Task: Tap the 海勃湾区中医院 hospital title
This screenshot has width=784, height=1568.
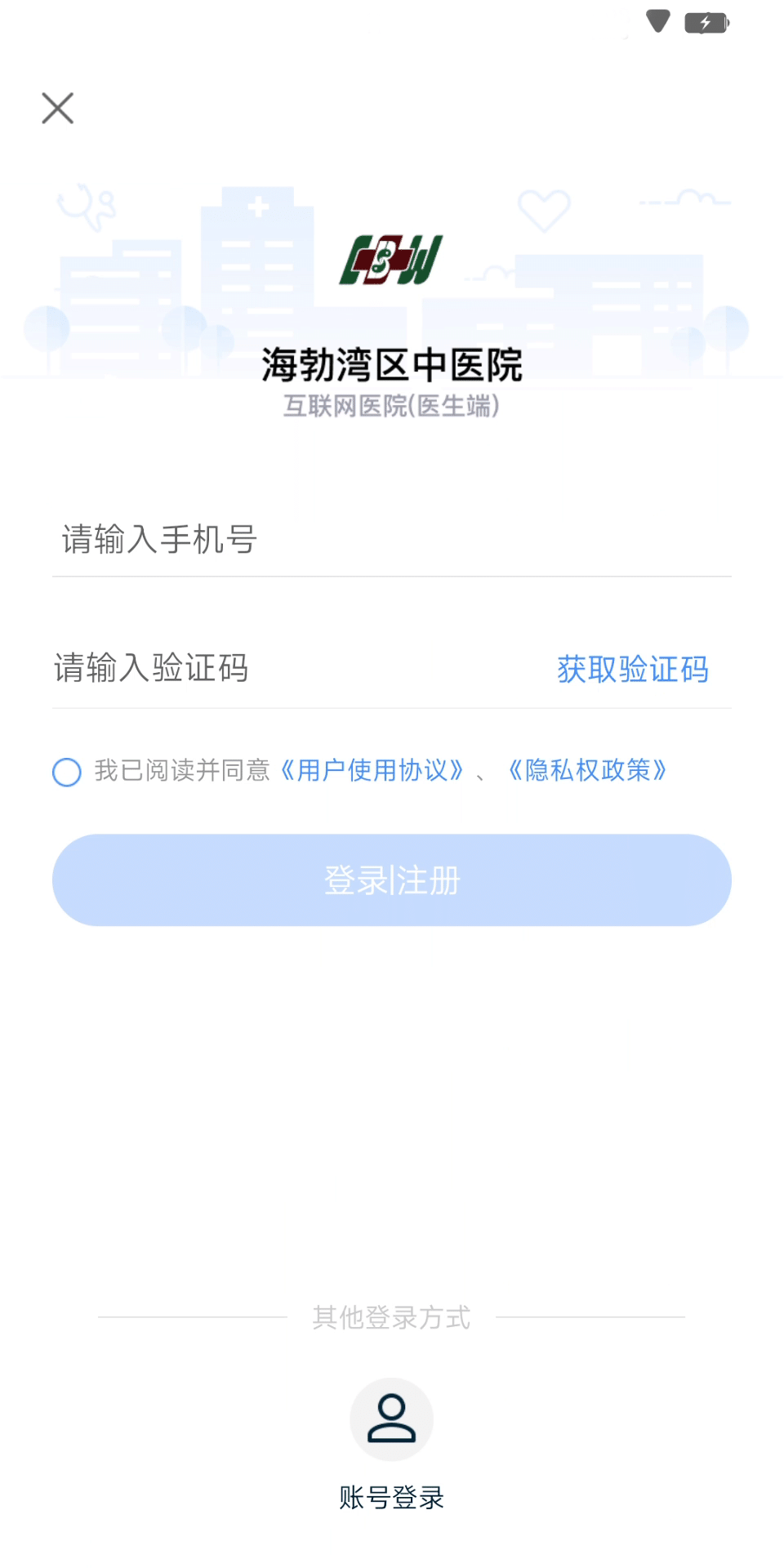Action: pyautogui.click(x=392, y=365)
